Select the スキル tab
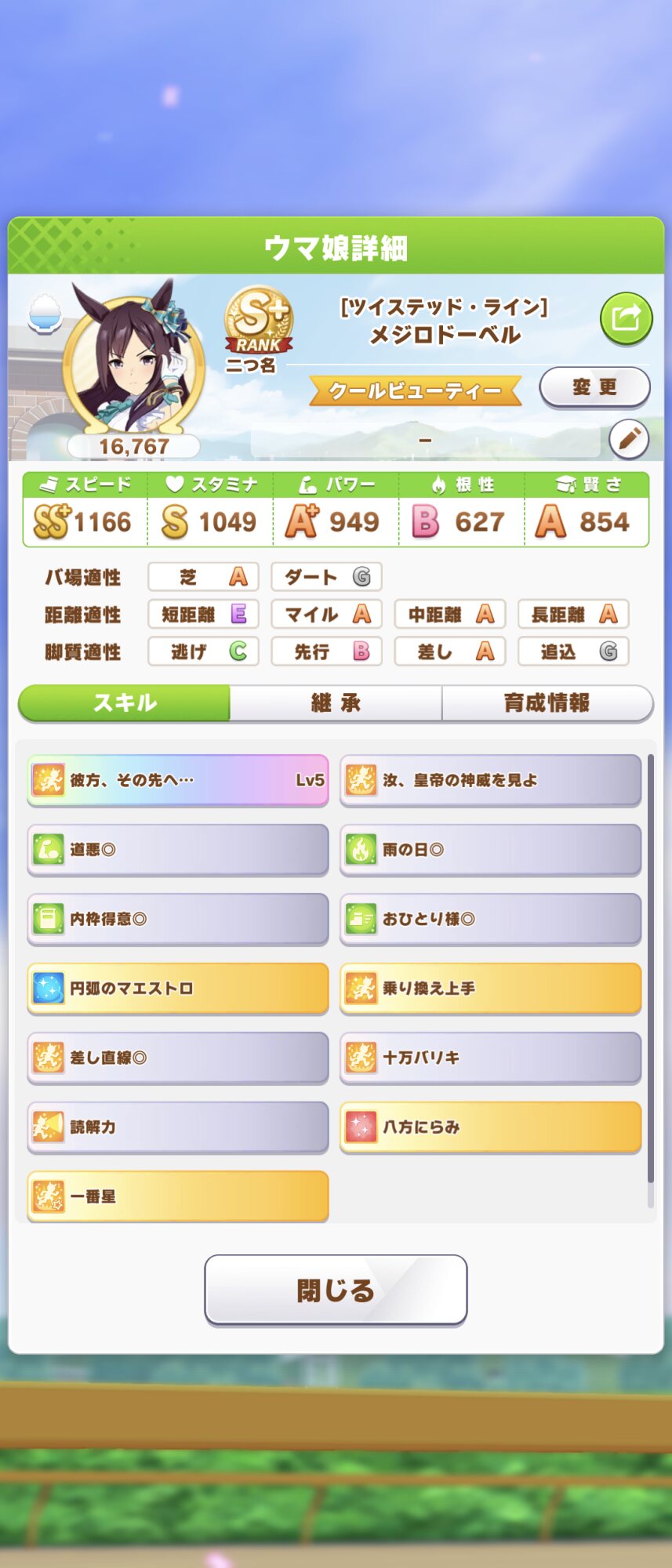Viewport: 672px width, 1568px height. [x=125, y=703]
